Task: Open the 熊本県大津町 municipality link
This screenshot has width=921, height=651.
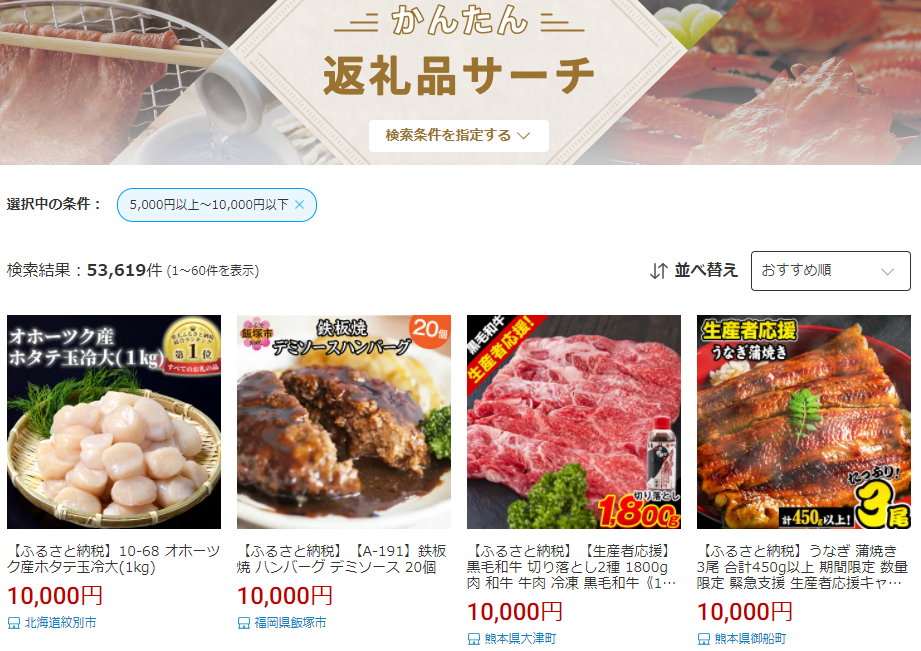Action: 520,638
